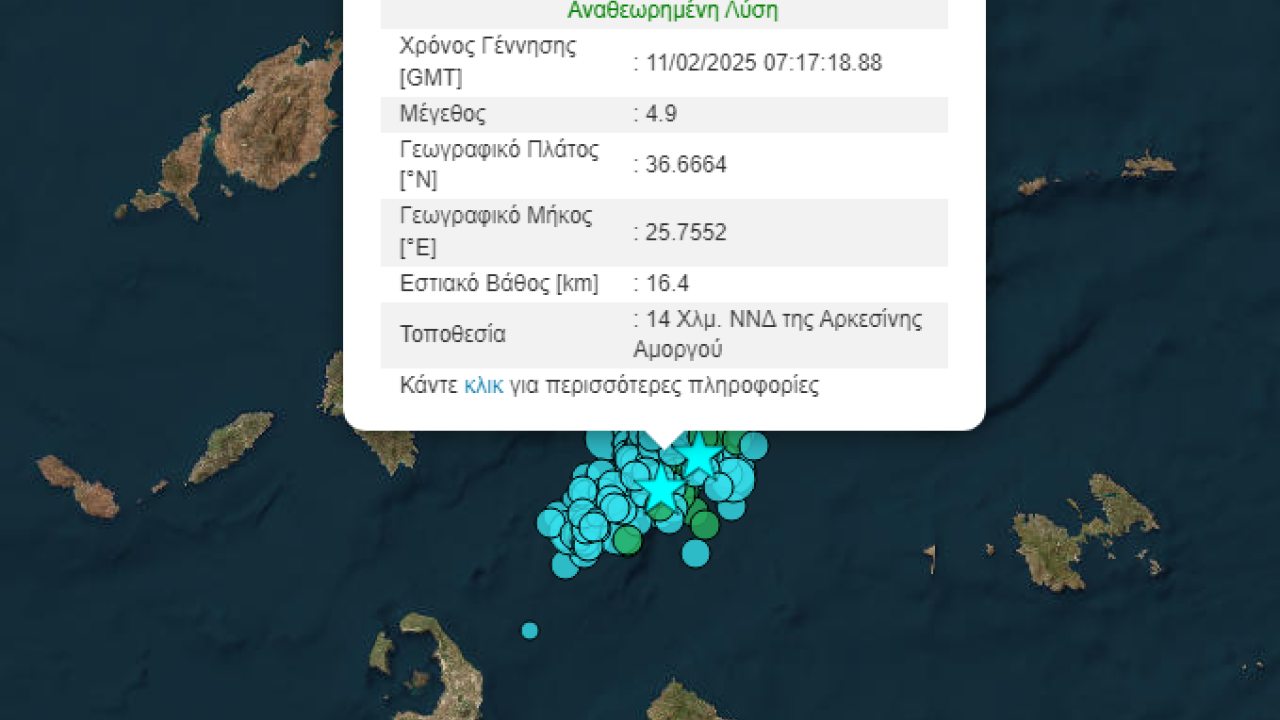
Task: Select the isolated small earthquake dot near Santorini
Action: 529,630
